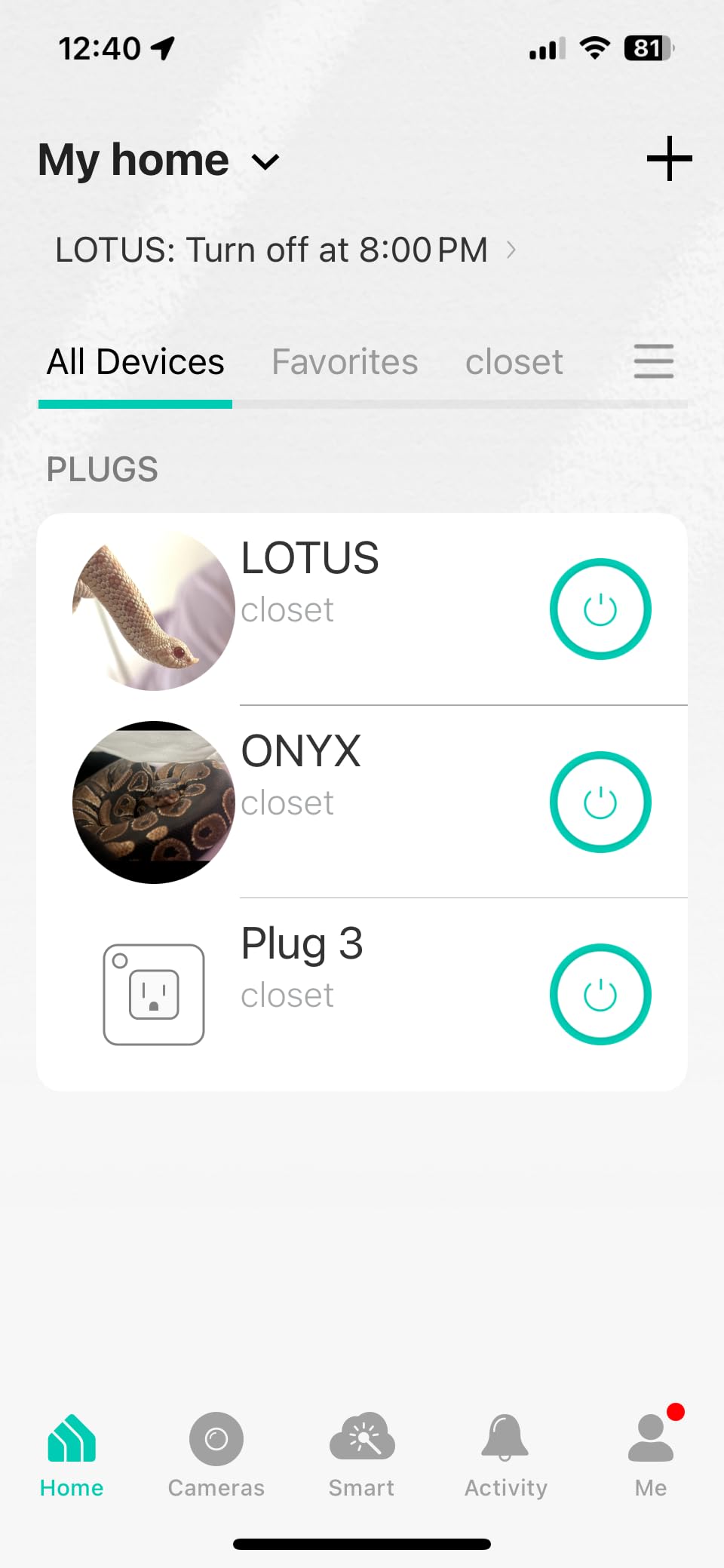
Task: Select the Home tab
Action: pyautogui.click(x=72, y=1456)
